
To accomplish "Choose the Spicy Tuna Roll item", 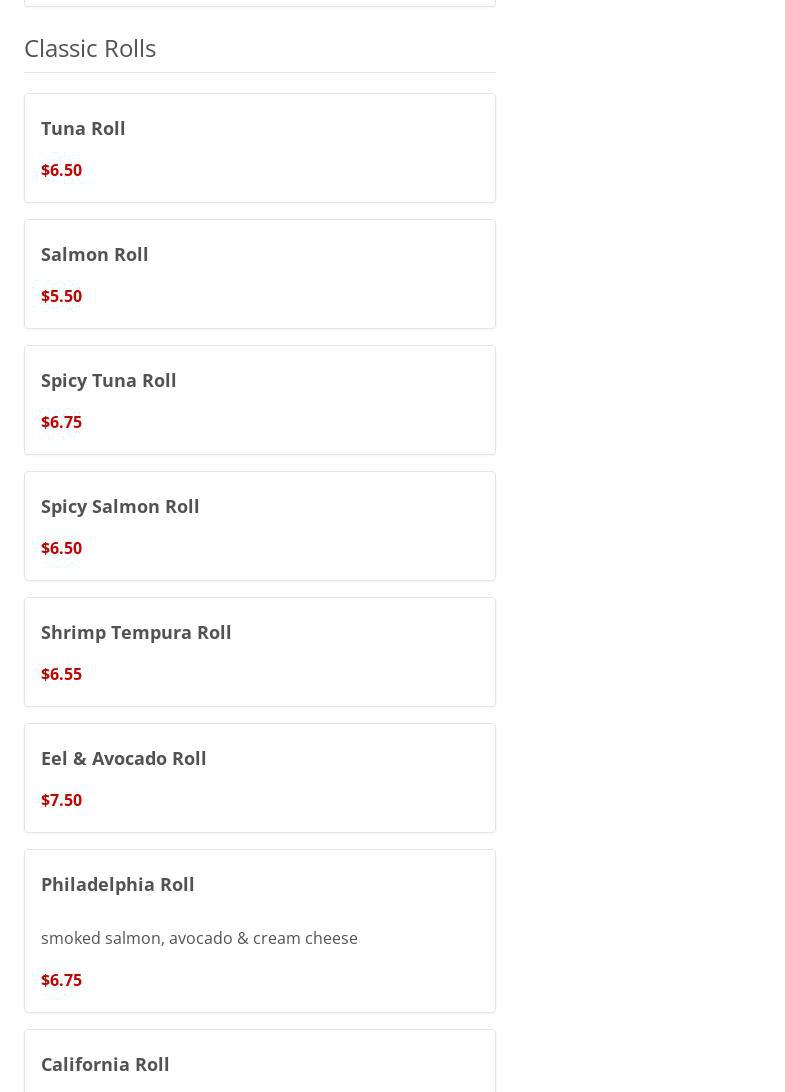I will [259, 400].
